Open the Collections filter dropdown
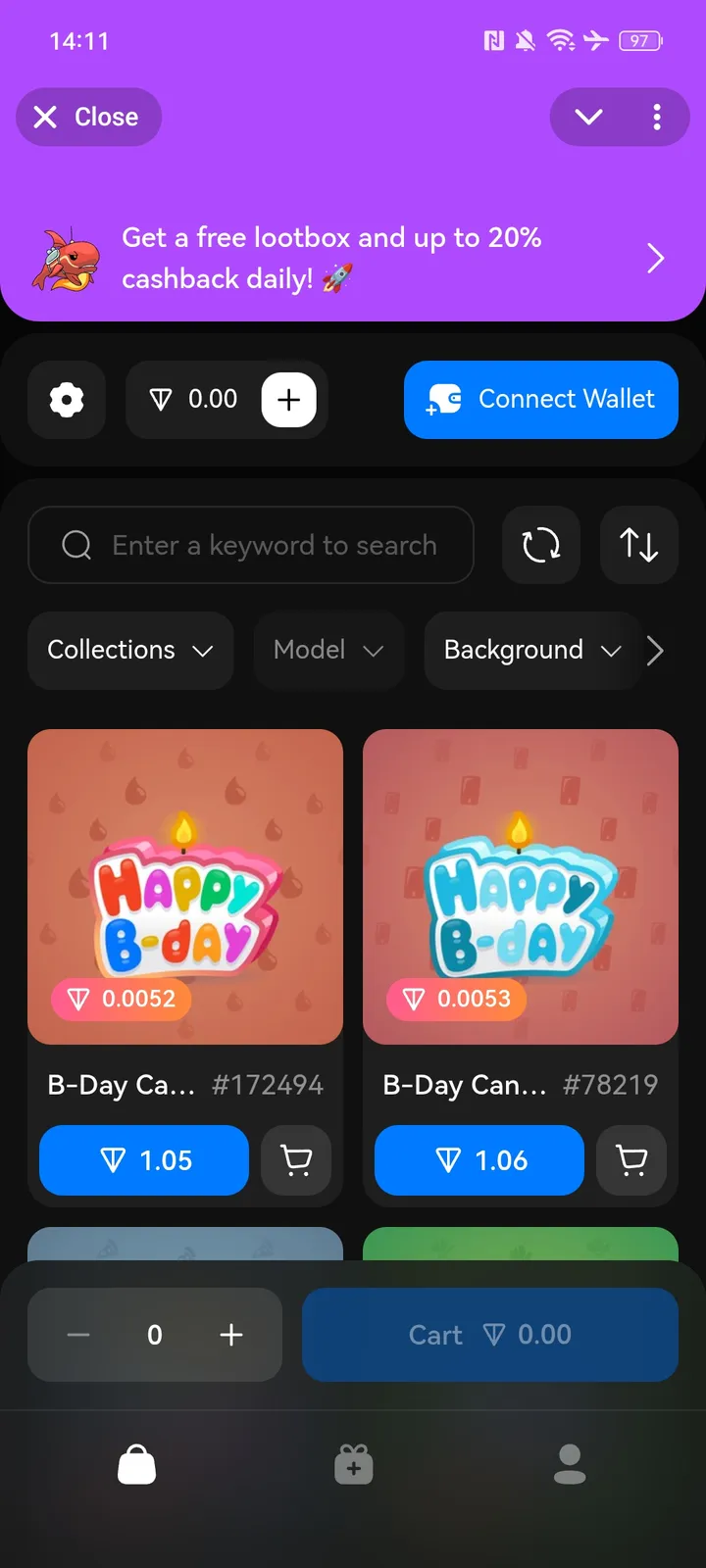Image resolution: width=706 pixels, height=1568 pixels. [129, 650]
